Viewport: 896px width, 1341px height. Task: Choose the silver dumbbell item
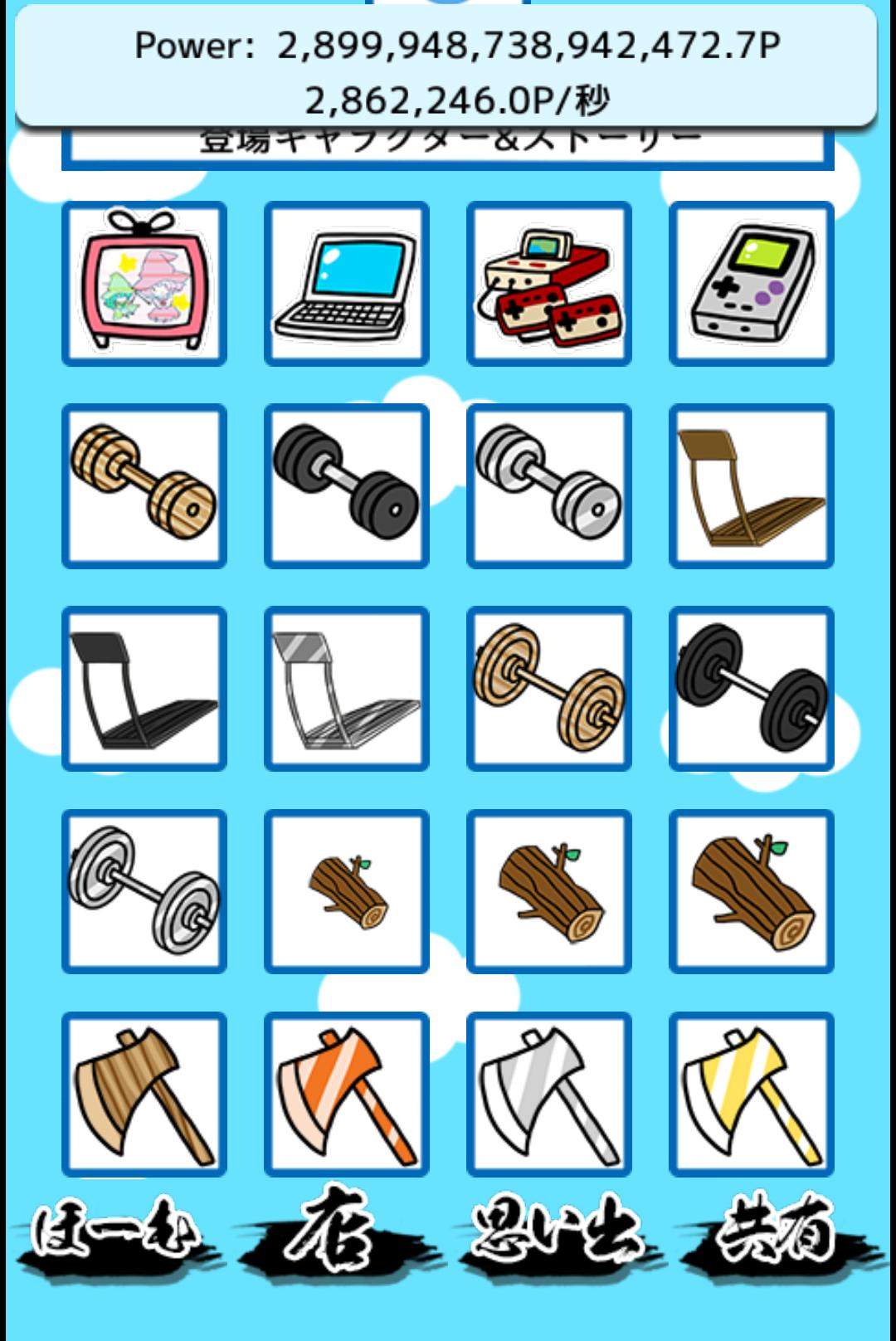(549, 485)
